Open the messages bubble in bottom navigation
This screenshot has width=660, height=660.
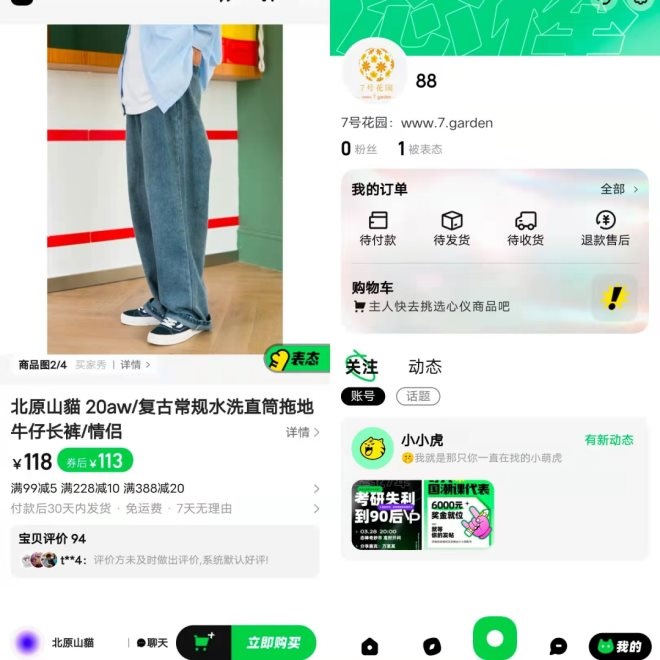[558, 646]
